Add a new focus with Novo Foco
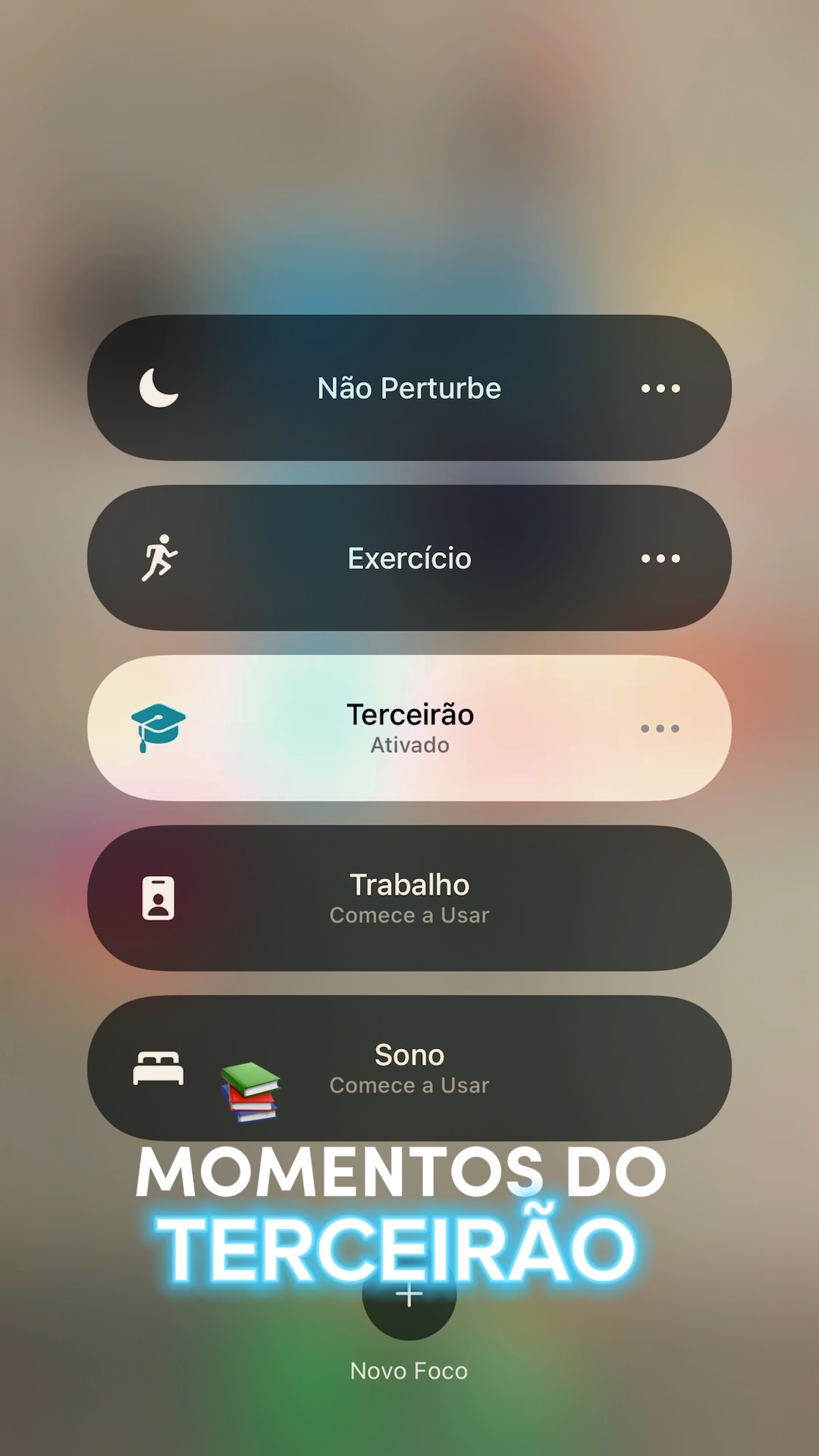 409,1294
